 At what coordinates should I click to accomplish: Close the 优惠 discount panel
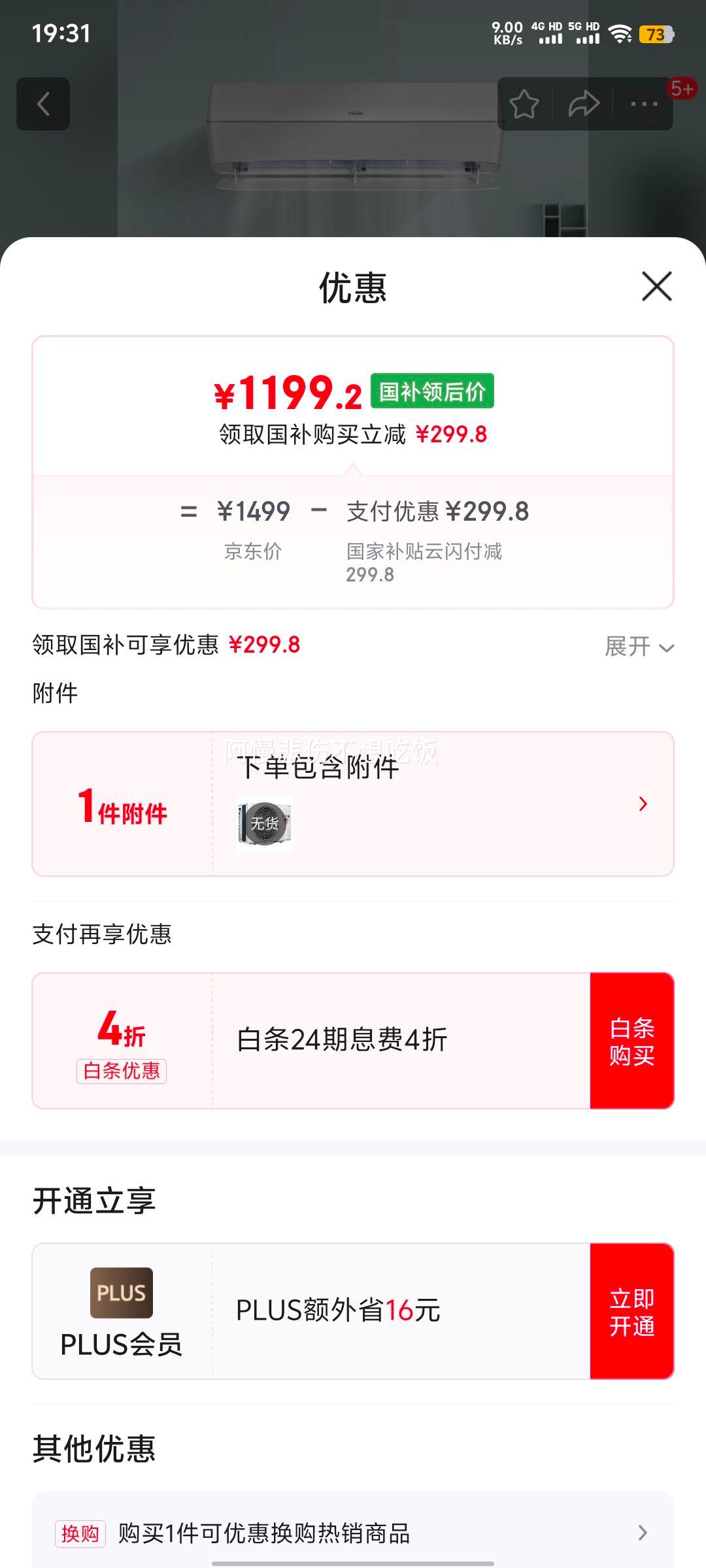[656, 287]
